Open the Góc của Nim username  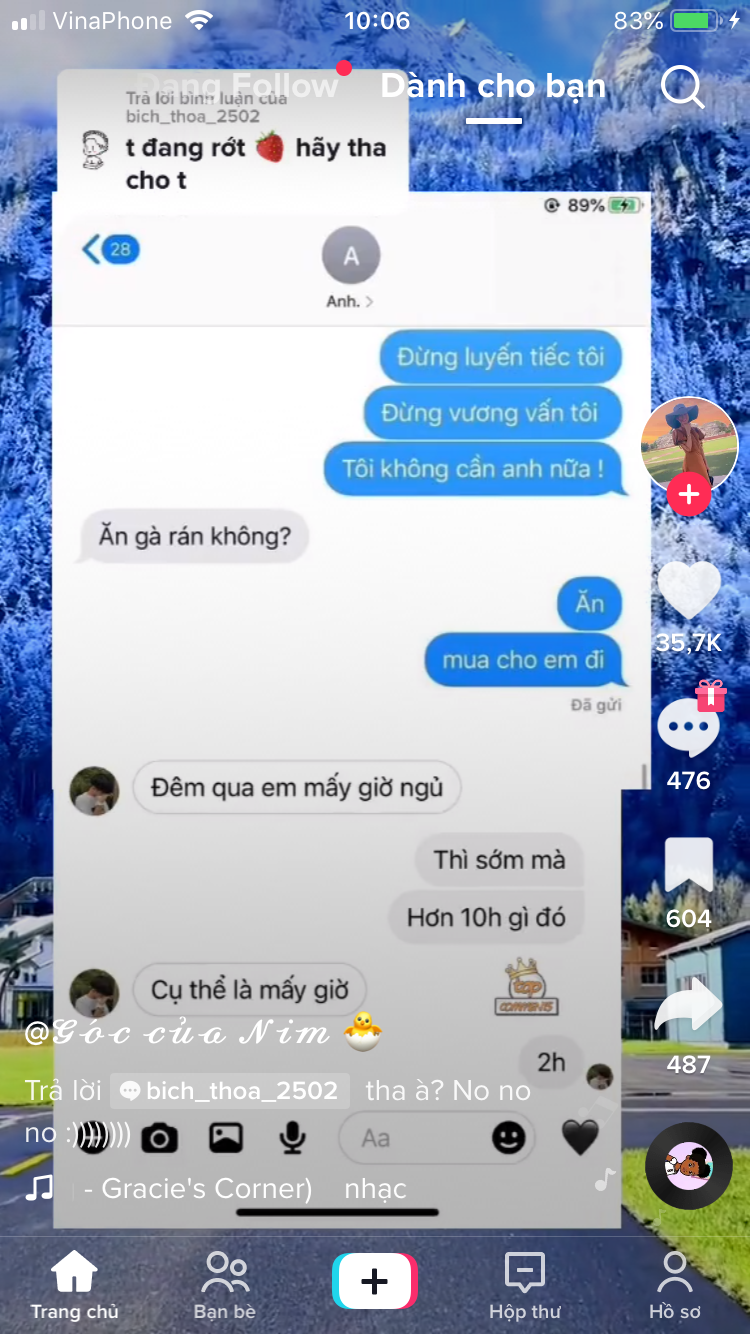(178, 1032)
